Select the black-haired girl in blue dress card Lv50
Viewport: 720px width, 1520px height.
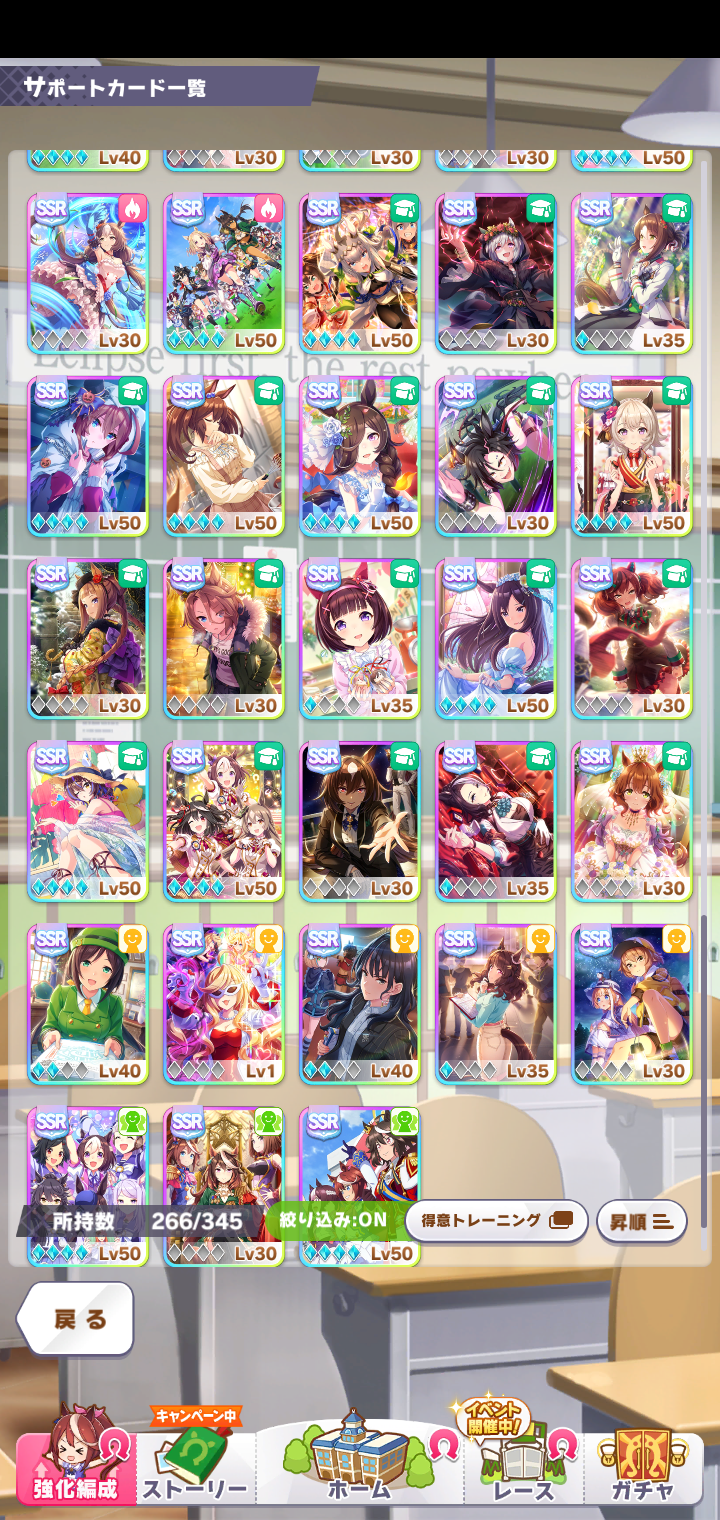coord(496,637)
